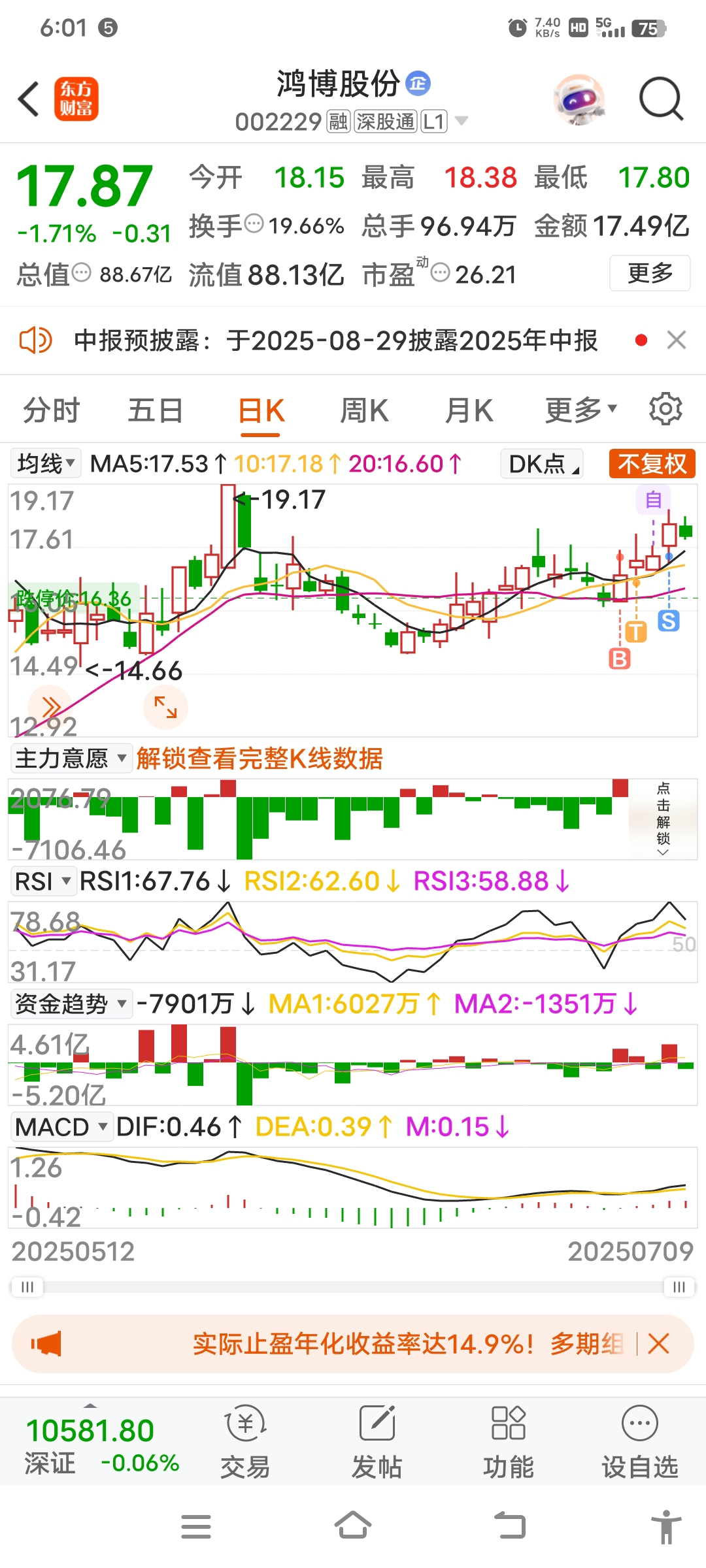Tap the DK点 selector
706x1568 pixels.
(x=542, y=464)
